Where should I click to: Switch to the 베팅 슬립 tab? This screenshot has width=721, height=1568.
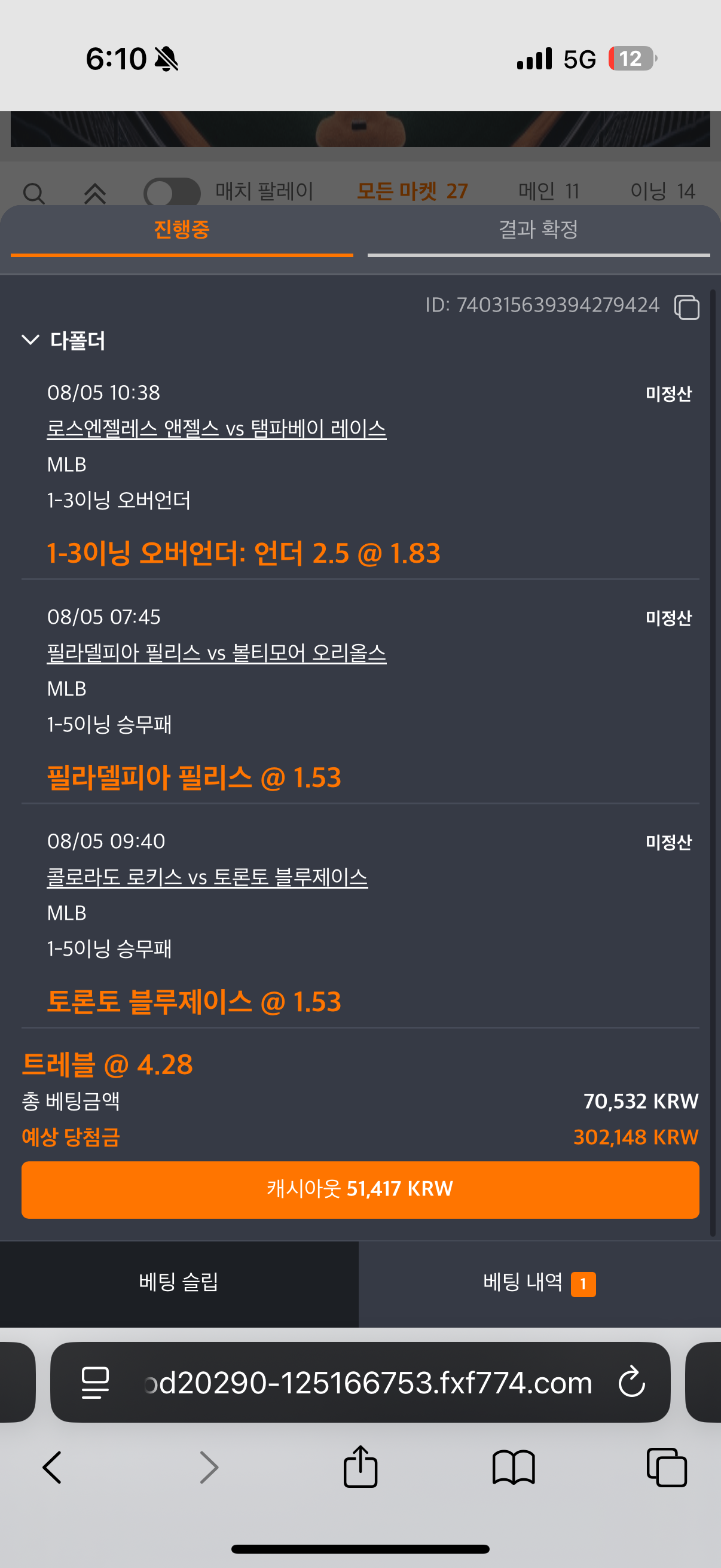[x=179, y=1283]
